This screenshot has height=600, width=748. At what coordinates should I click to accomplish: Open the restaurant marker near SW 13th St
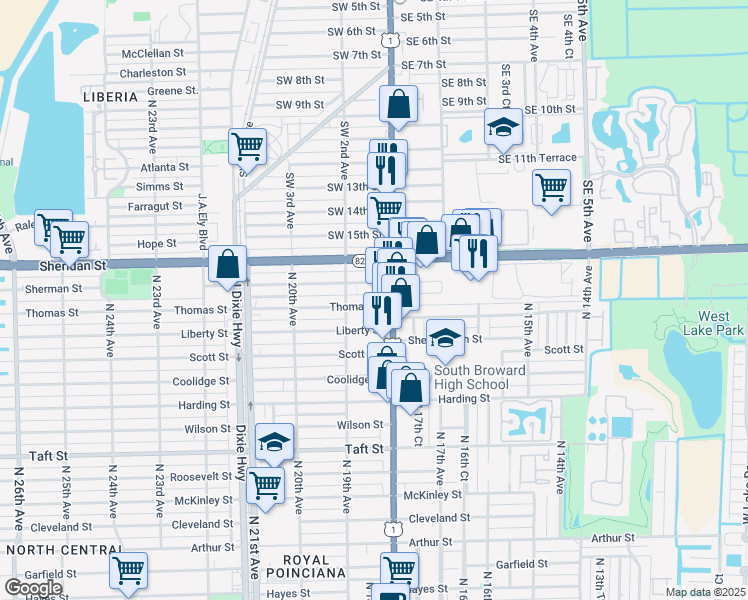(386, 170)
